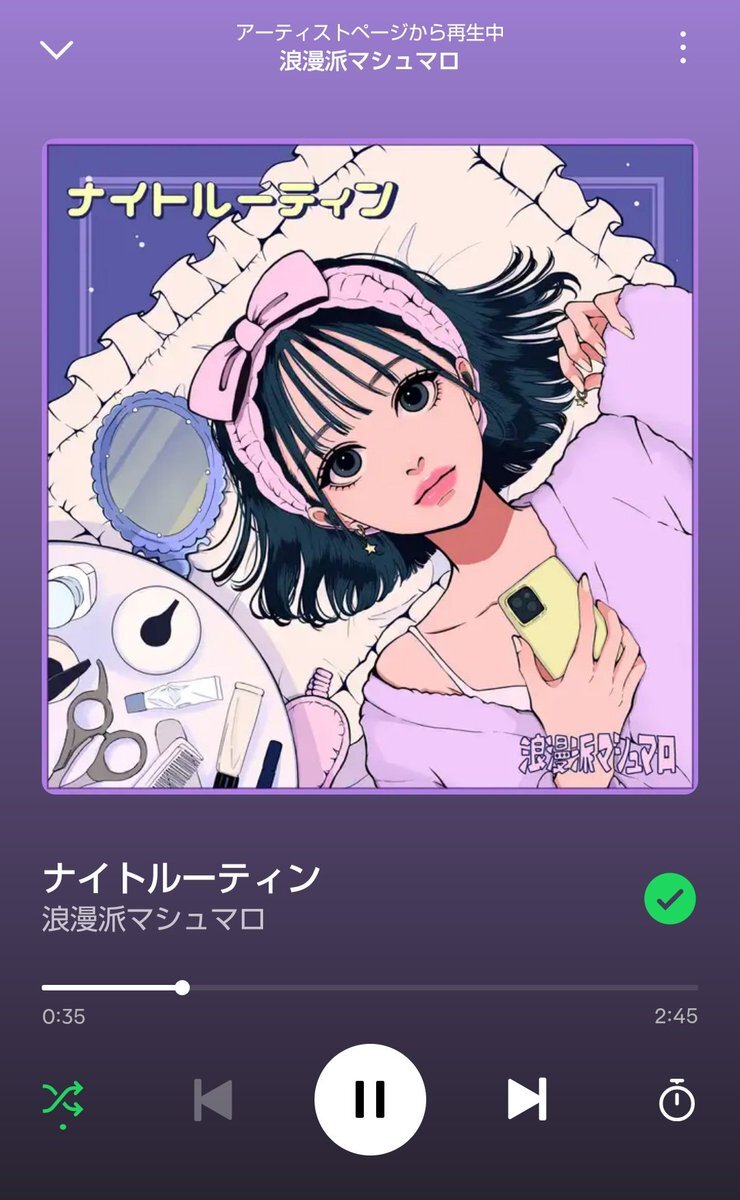Collapse the now playing screen with the chevron

tap(56, 48)
